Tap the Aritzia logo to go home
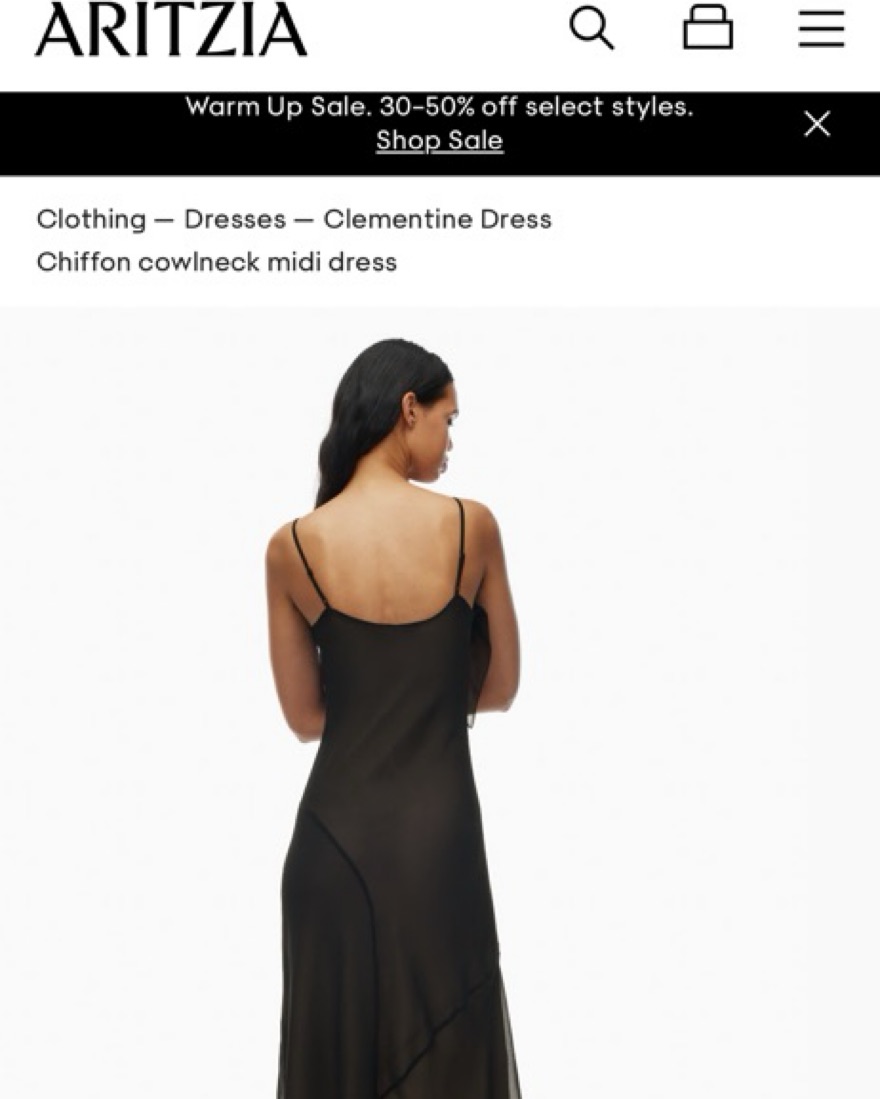 tap(171, 30)
